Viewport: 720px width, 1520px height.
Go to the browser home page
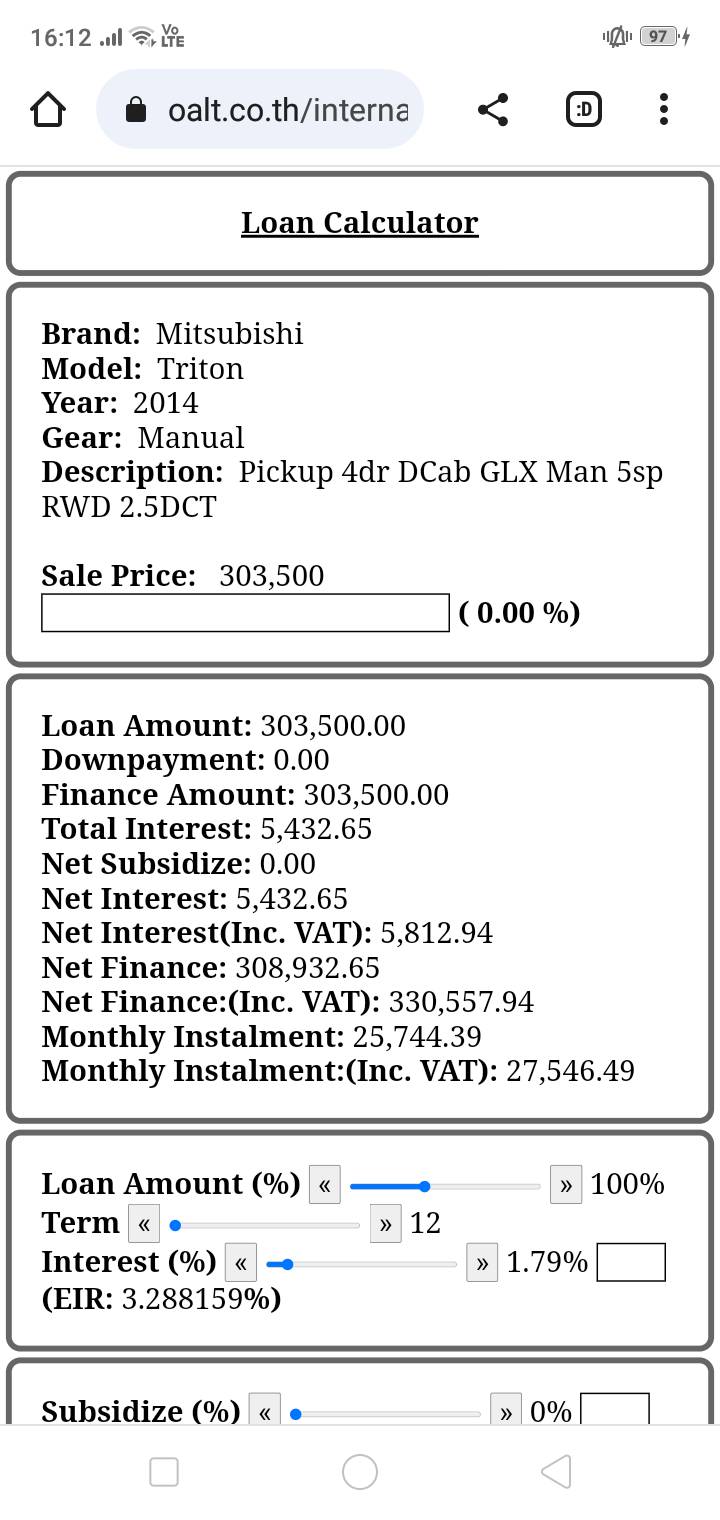48,110
